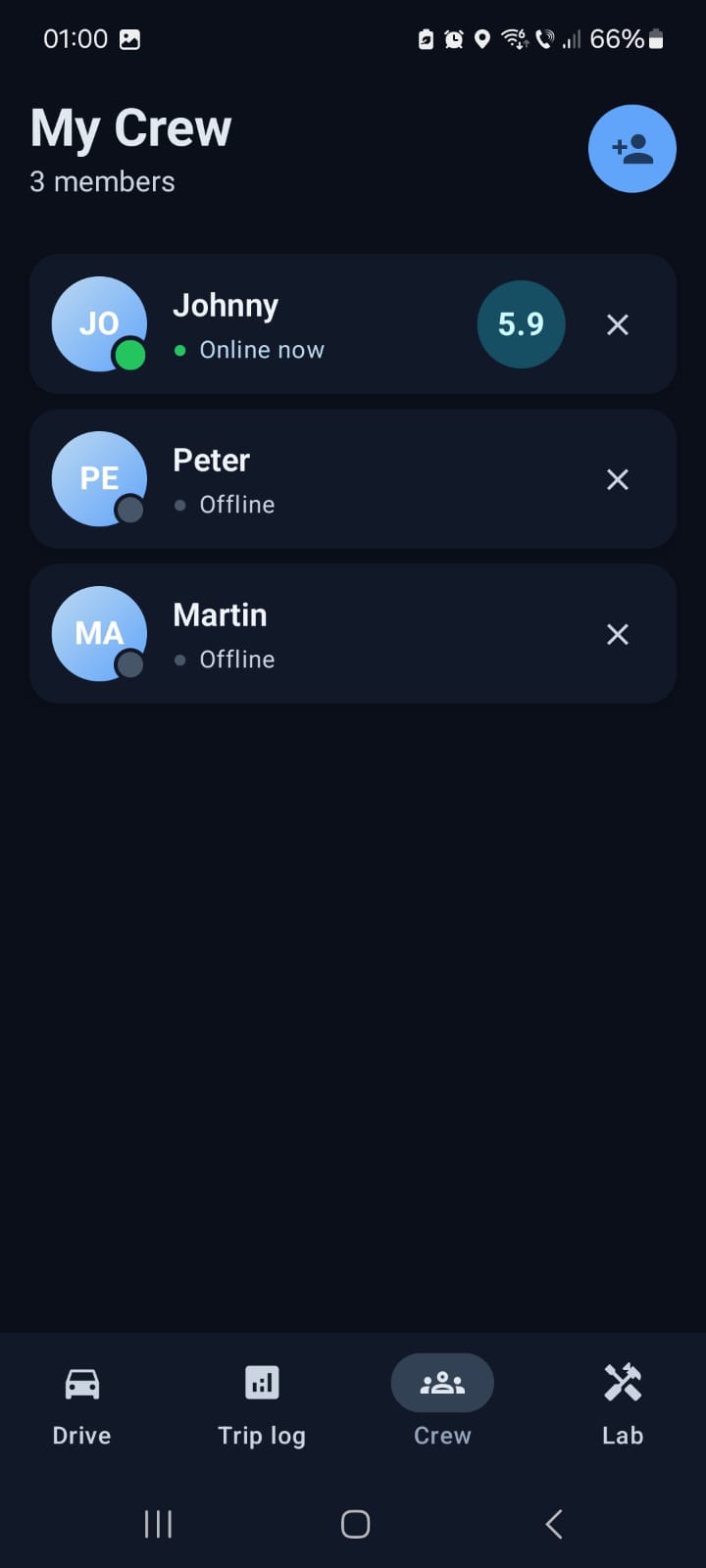Open Trip log chart icon
Viewport: 706px width, 1568px height.
pyautogui.click(x=261, y=1383)
